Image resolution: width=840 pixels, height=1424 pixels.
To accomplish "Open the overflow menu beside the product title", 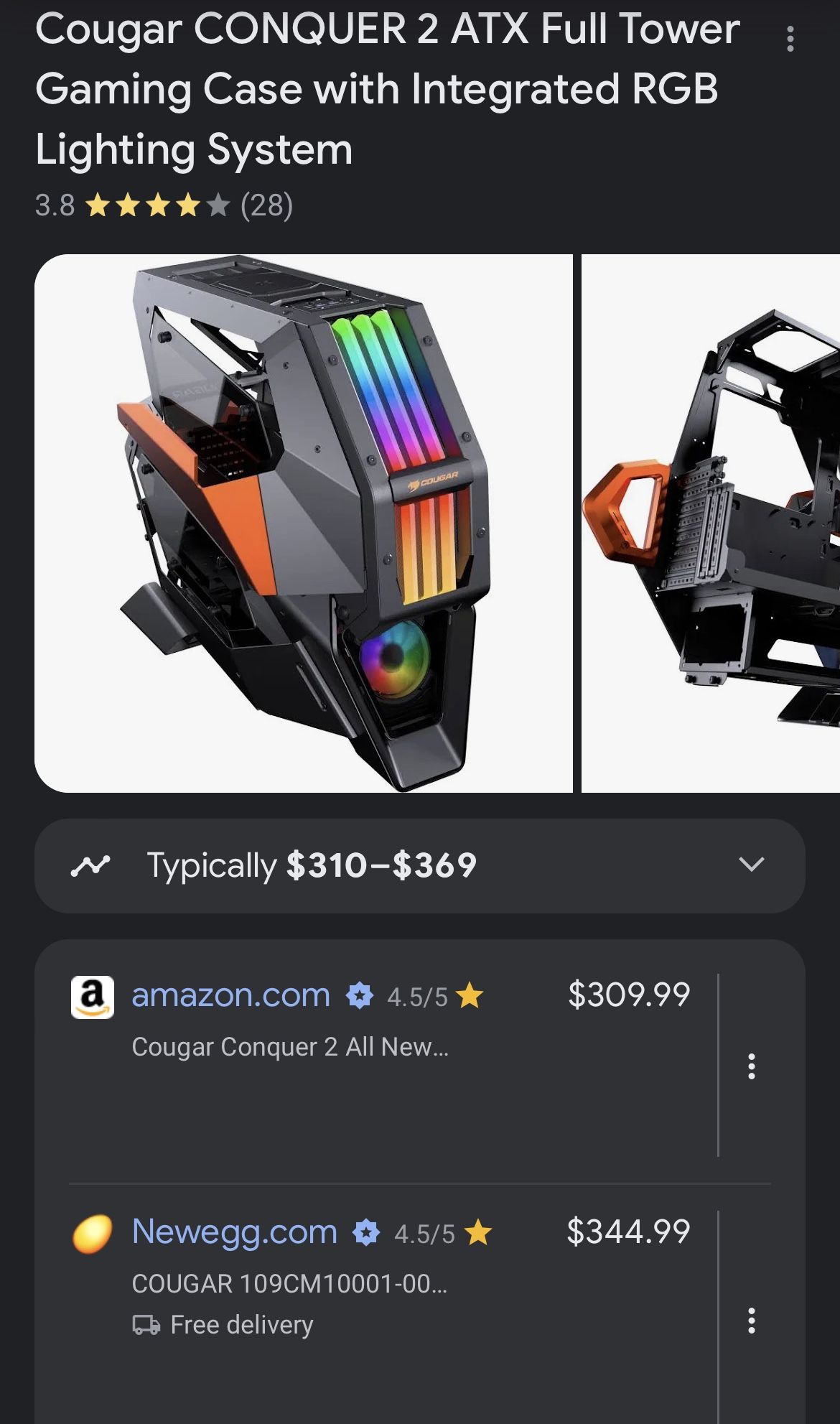I will pos(790,39).
